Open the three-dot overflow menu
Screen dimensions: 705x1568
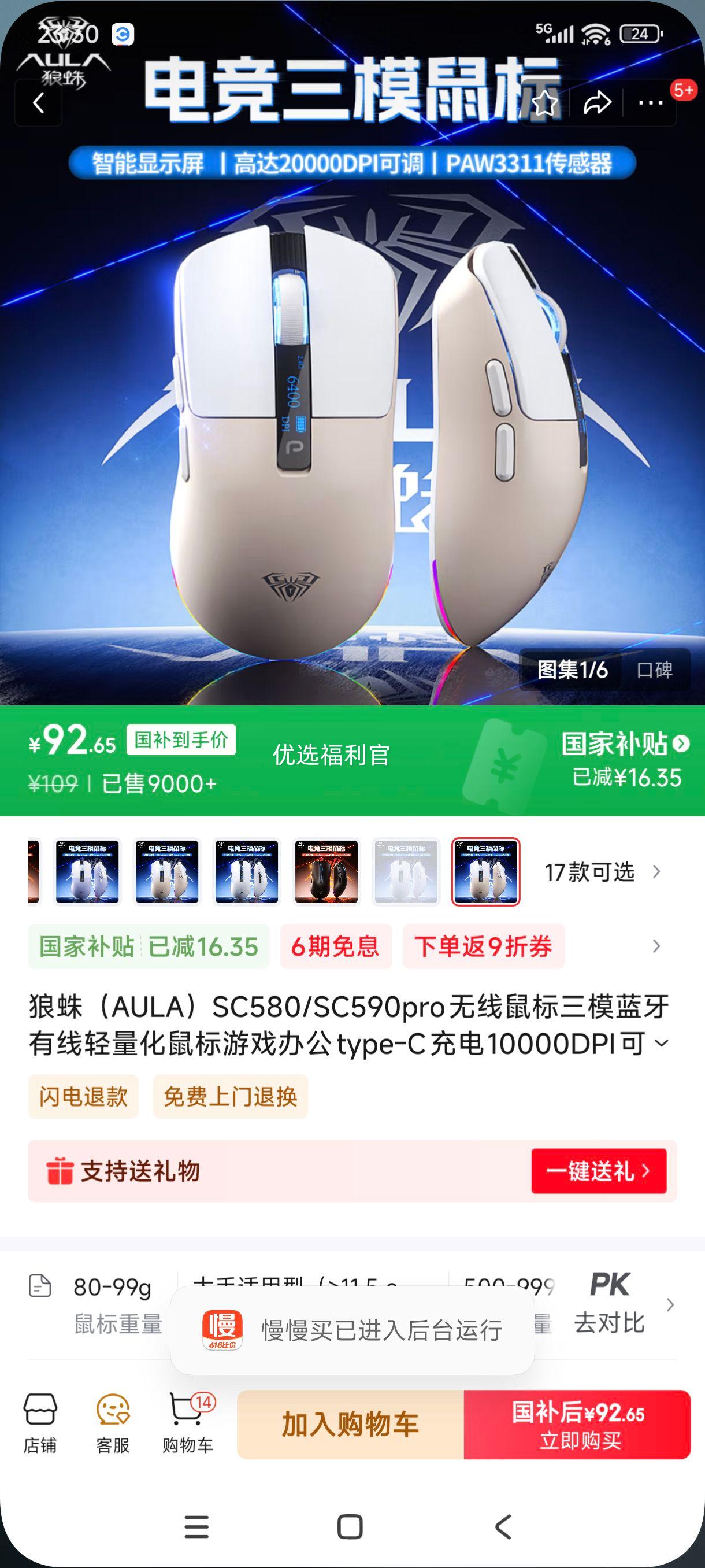click(650, 103)
